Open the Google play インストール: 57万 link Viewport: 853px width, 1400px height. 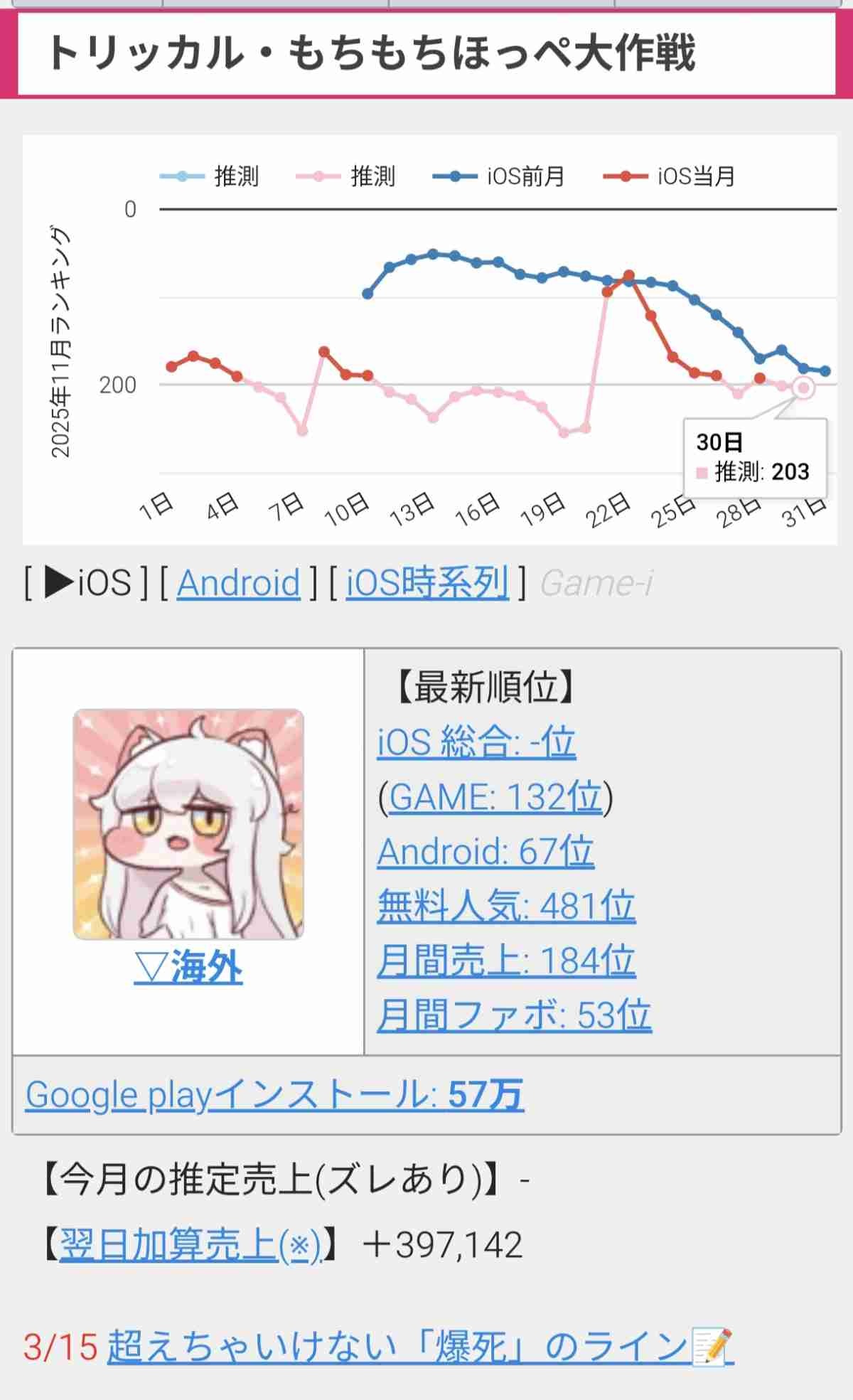(274, 1095)
